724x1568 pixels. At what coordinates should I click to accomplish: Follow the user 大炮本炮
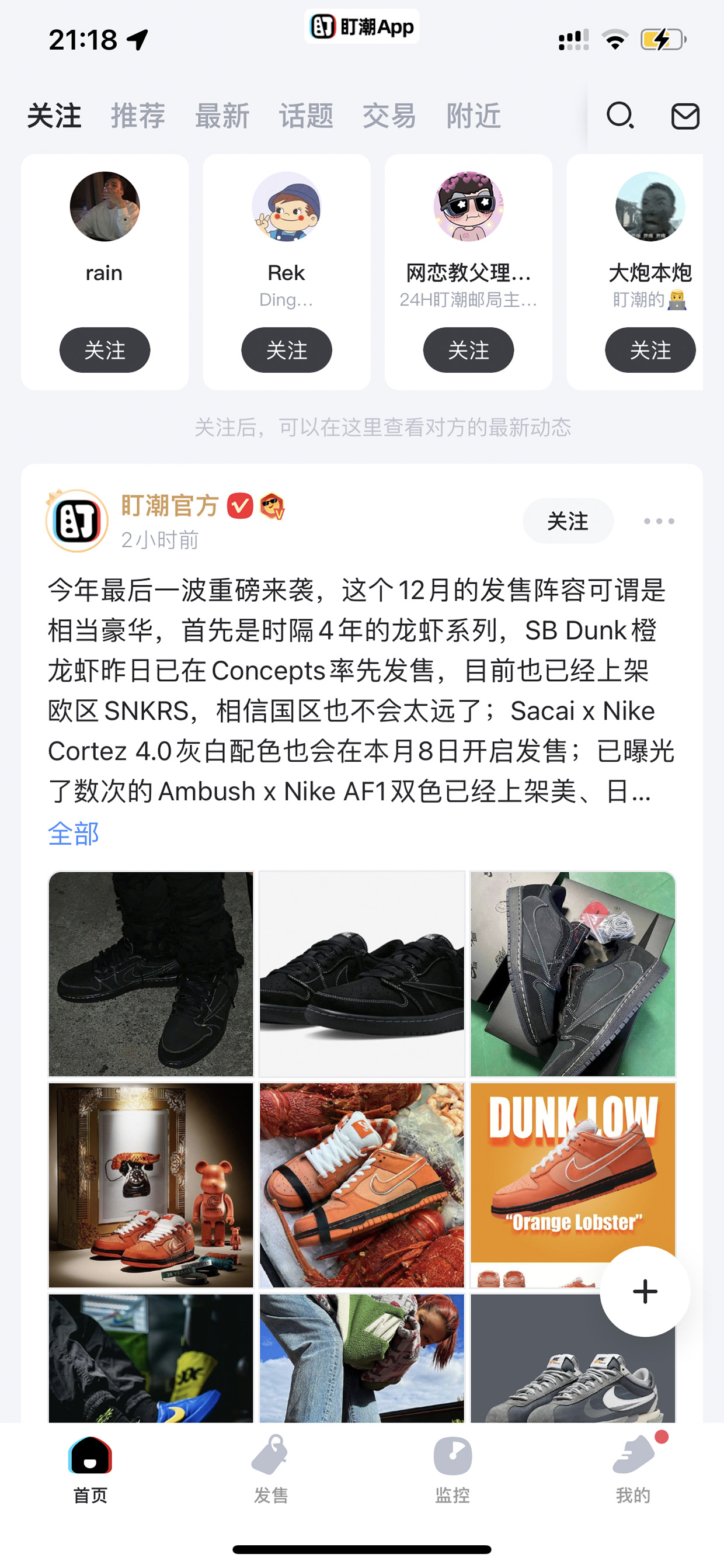point(650,350)
